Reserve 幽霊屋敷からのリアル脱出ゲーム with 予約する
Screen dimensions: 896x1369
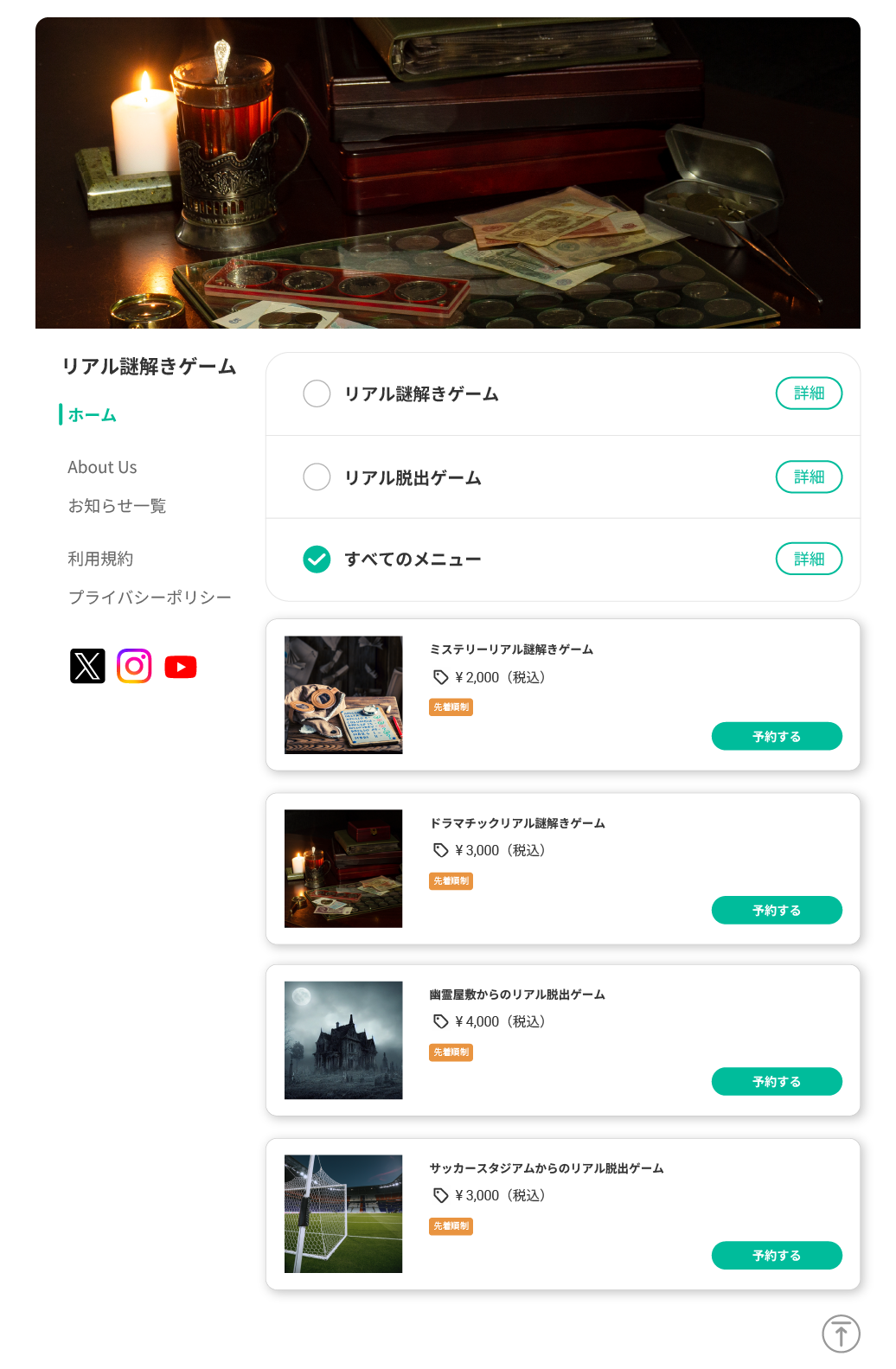pos(776,1081)
